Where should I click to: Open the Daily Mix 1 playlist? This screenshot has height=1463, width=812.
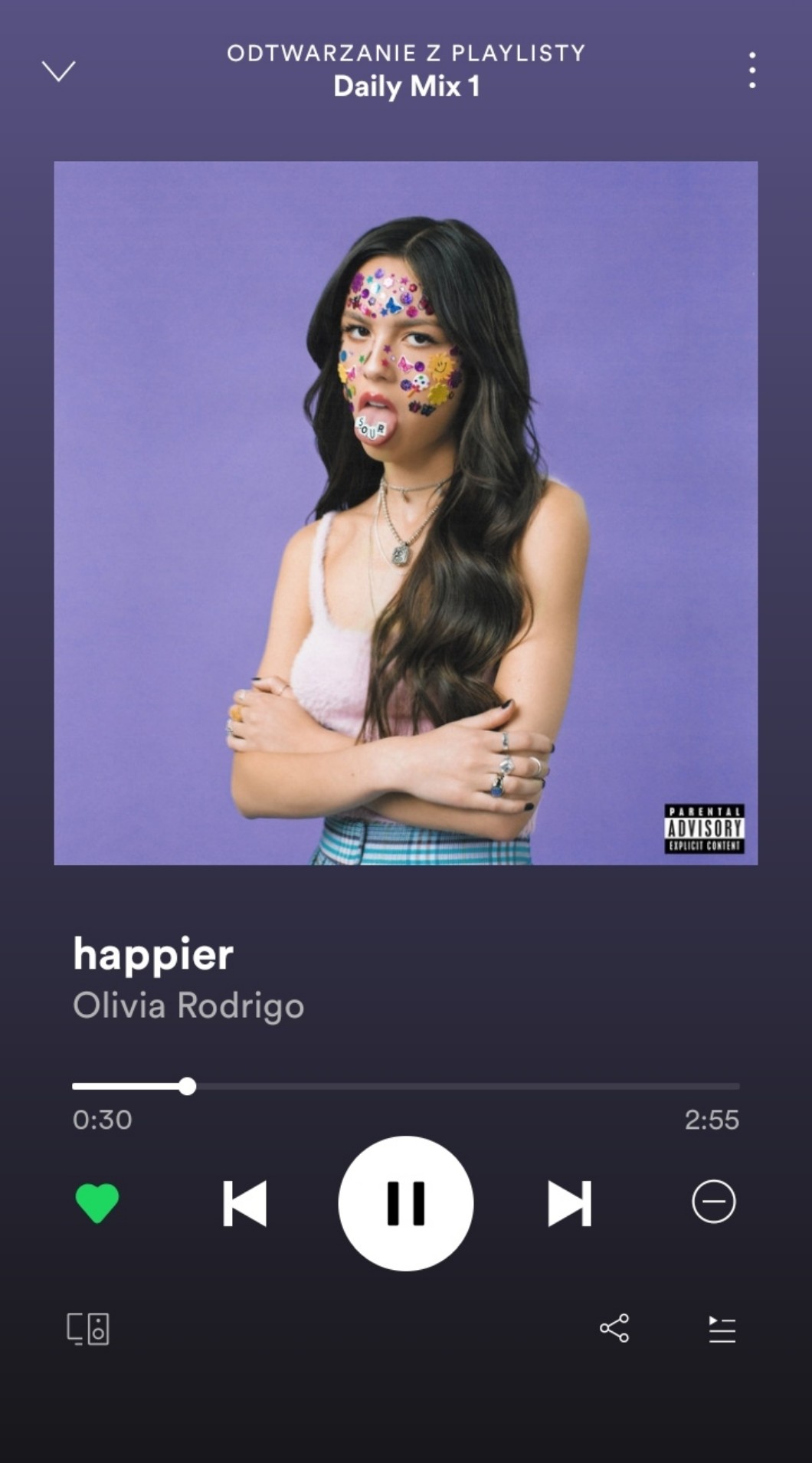(406, 86)
